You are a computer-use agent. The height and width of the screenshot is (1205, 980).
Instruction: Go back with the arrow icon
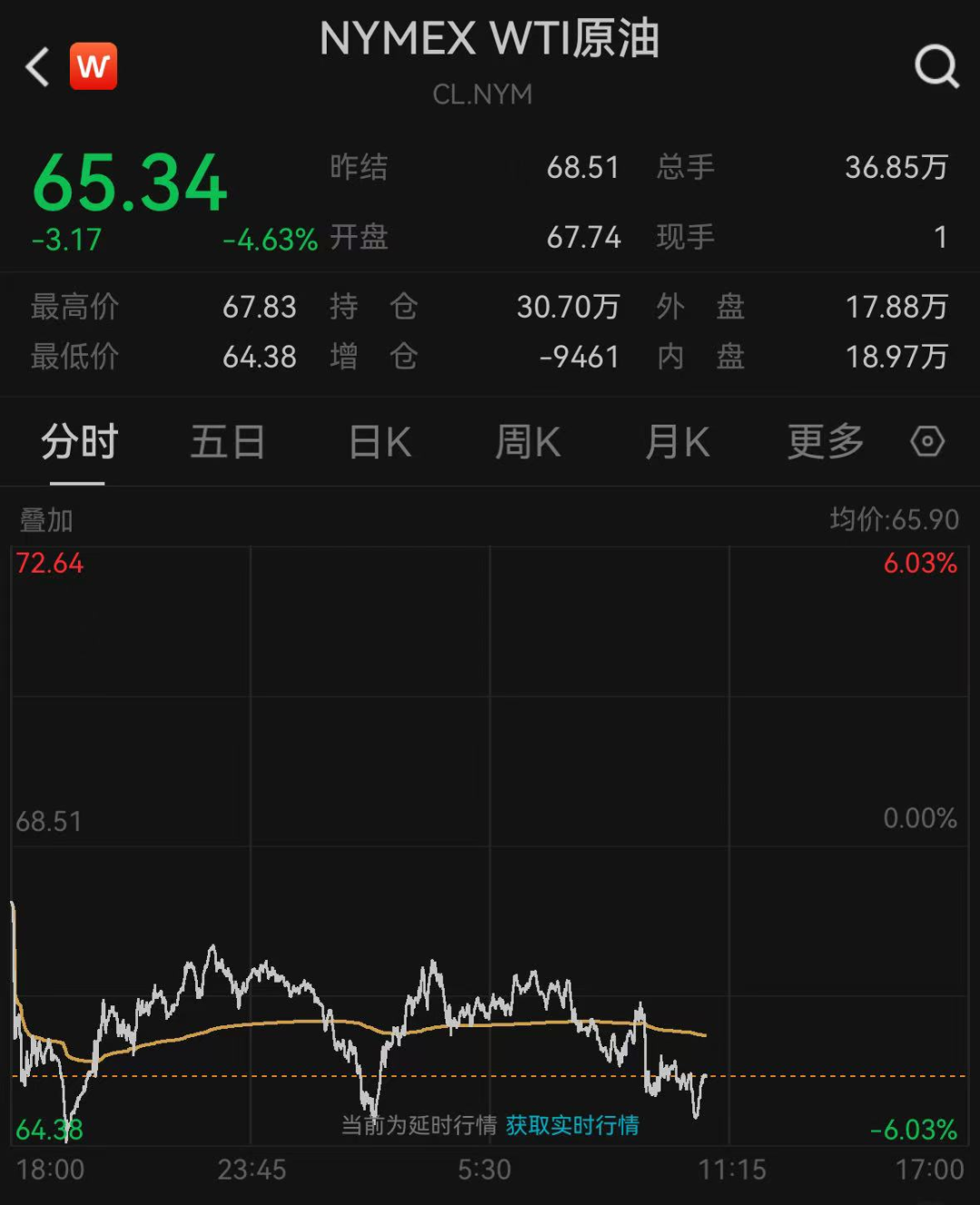coord(38,67)
